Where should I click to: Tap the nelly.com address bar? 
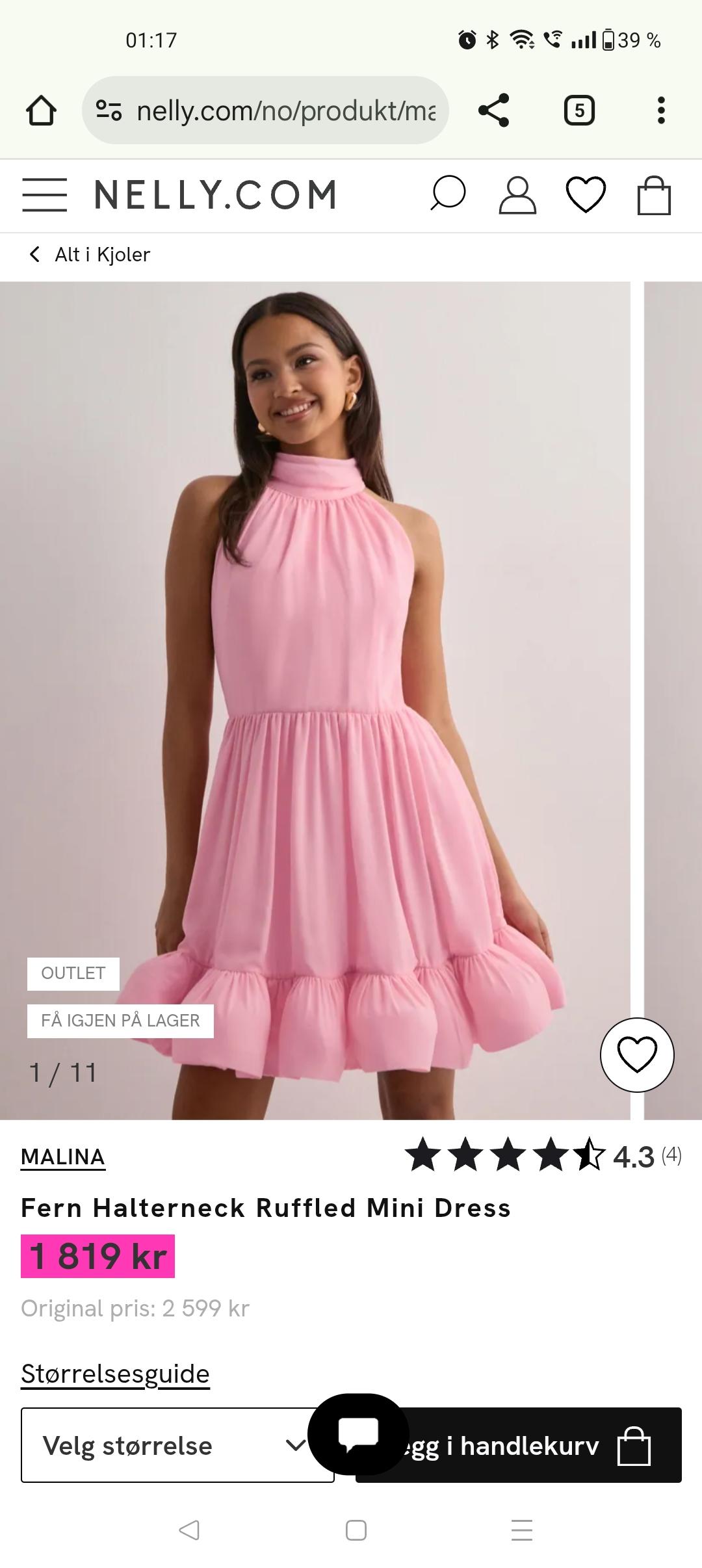click(x=265, y=111)
